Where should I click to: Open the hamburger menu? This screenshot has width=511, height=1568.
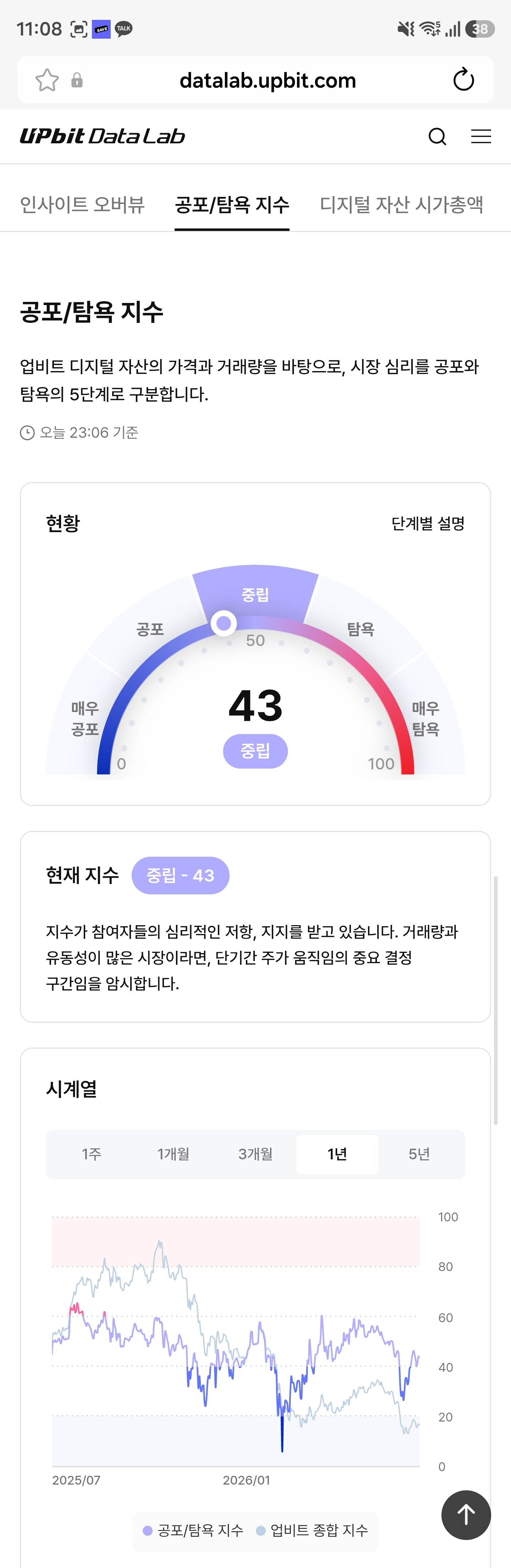coord(481,136)
